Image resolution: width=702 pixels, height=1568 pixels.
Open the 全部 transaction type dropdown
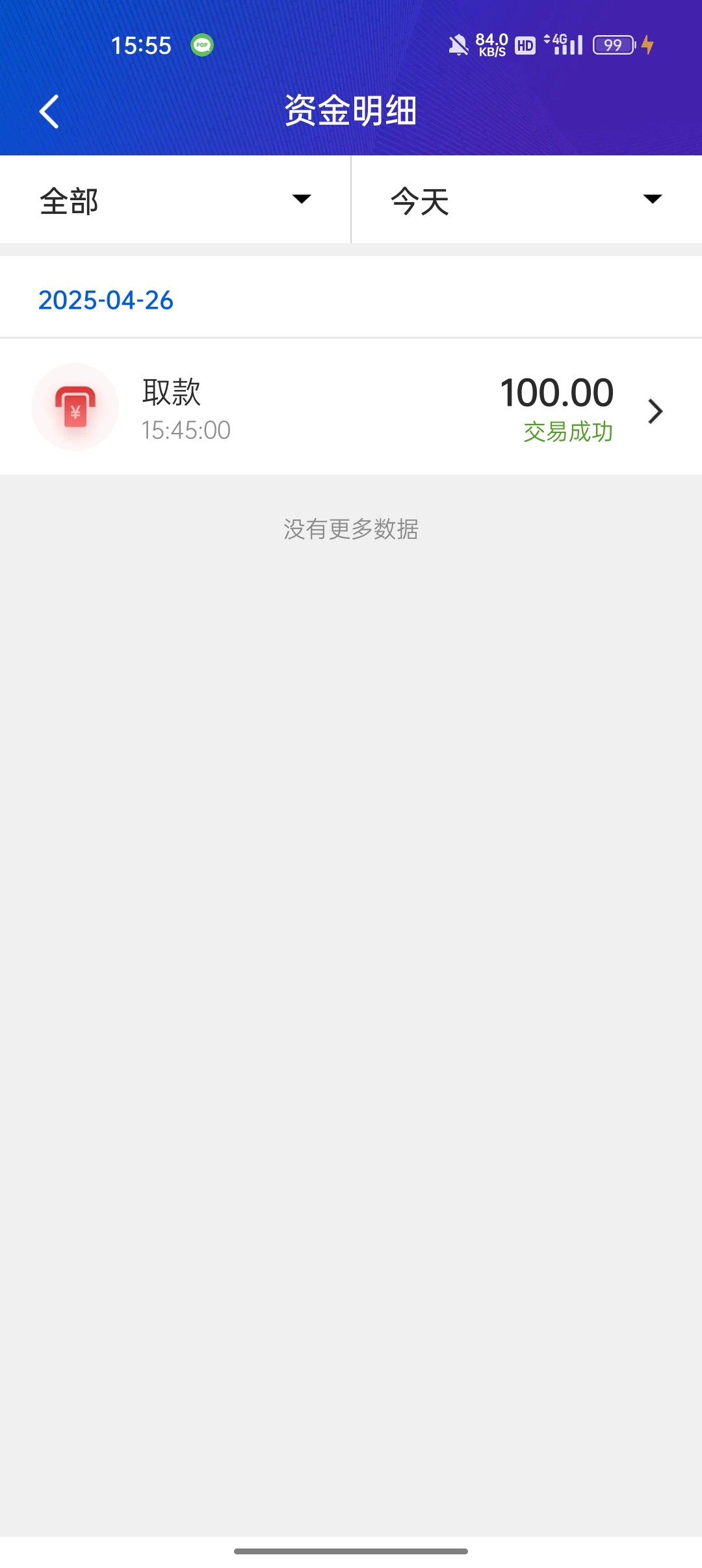[x=175, y=200]
